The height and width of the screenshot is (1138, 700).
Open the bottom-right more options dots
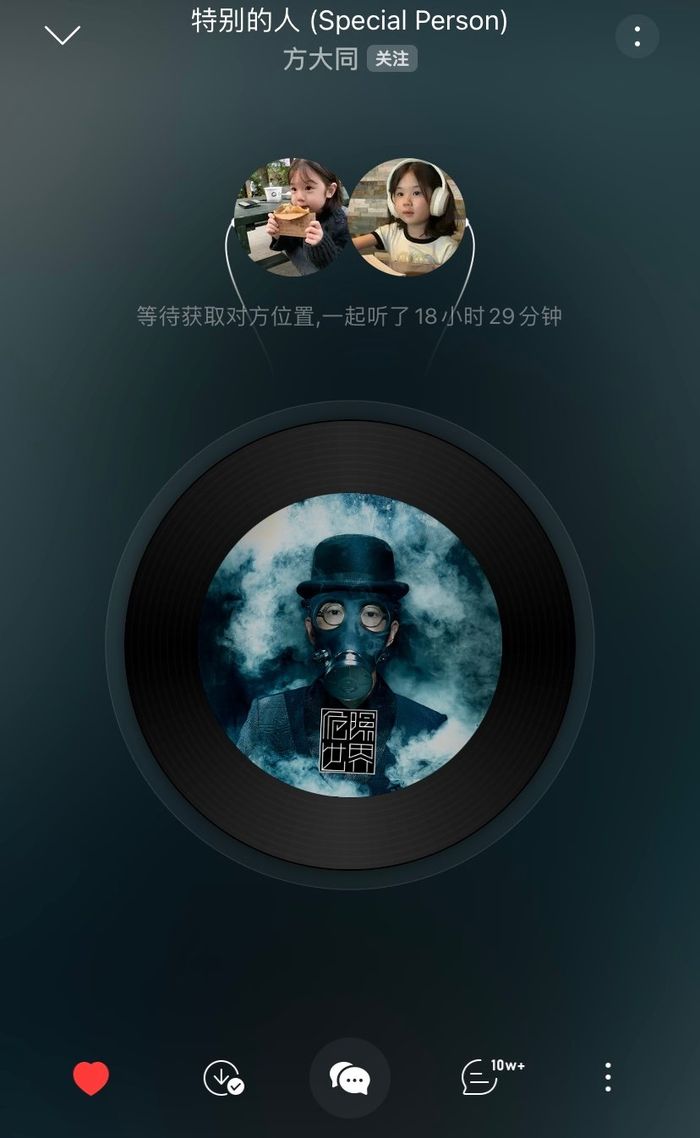607,1077
